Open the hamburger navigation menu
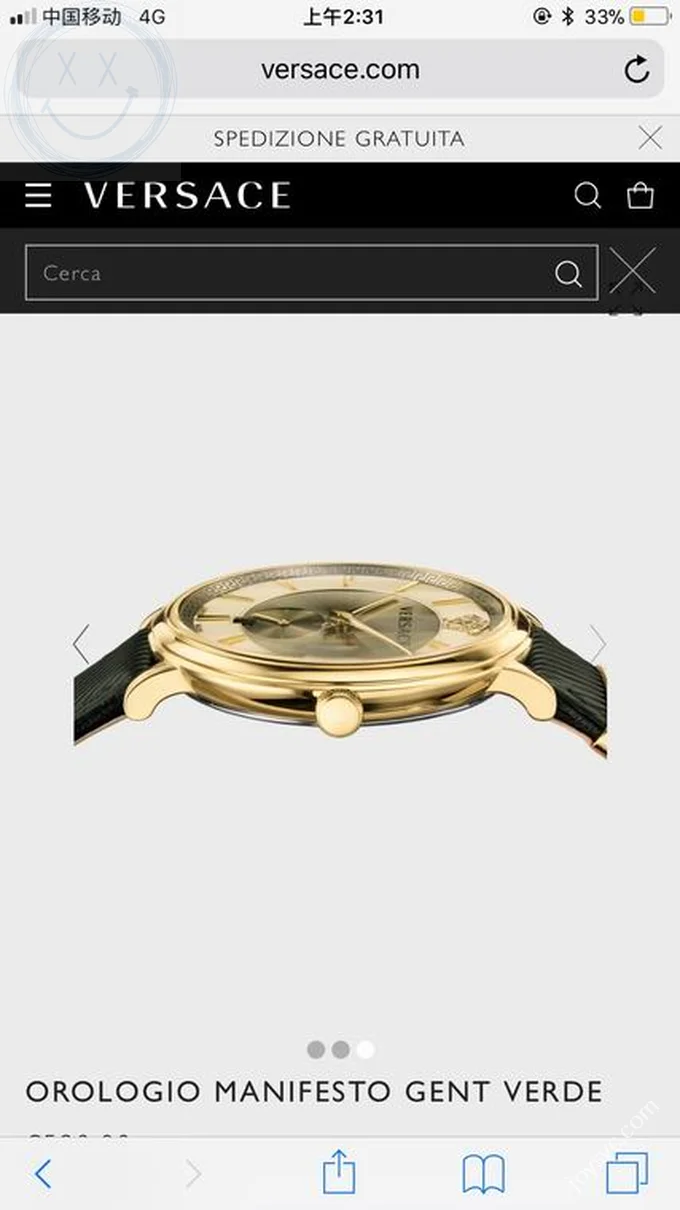 coord(38,195)
